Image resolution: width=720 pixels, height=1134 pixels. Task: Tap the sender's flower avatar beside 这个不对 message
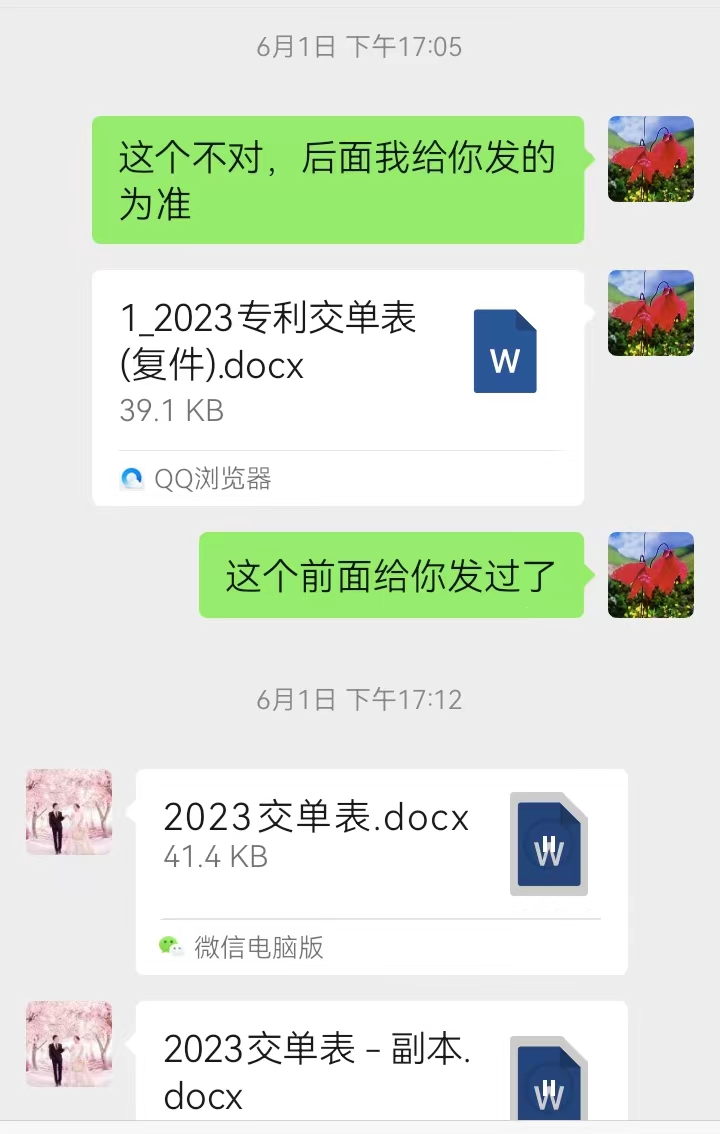[x=651, y=159]
